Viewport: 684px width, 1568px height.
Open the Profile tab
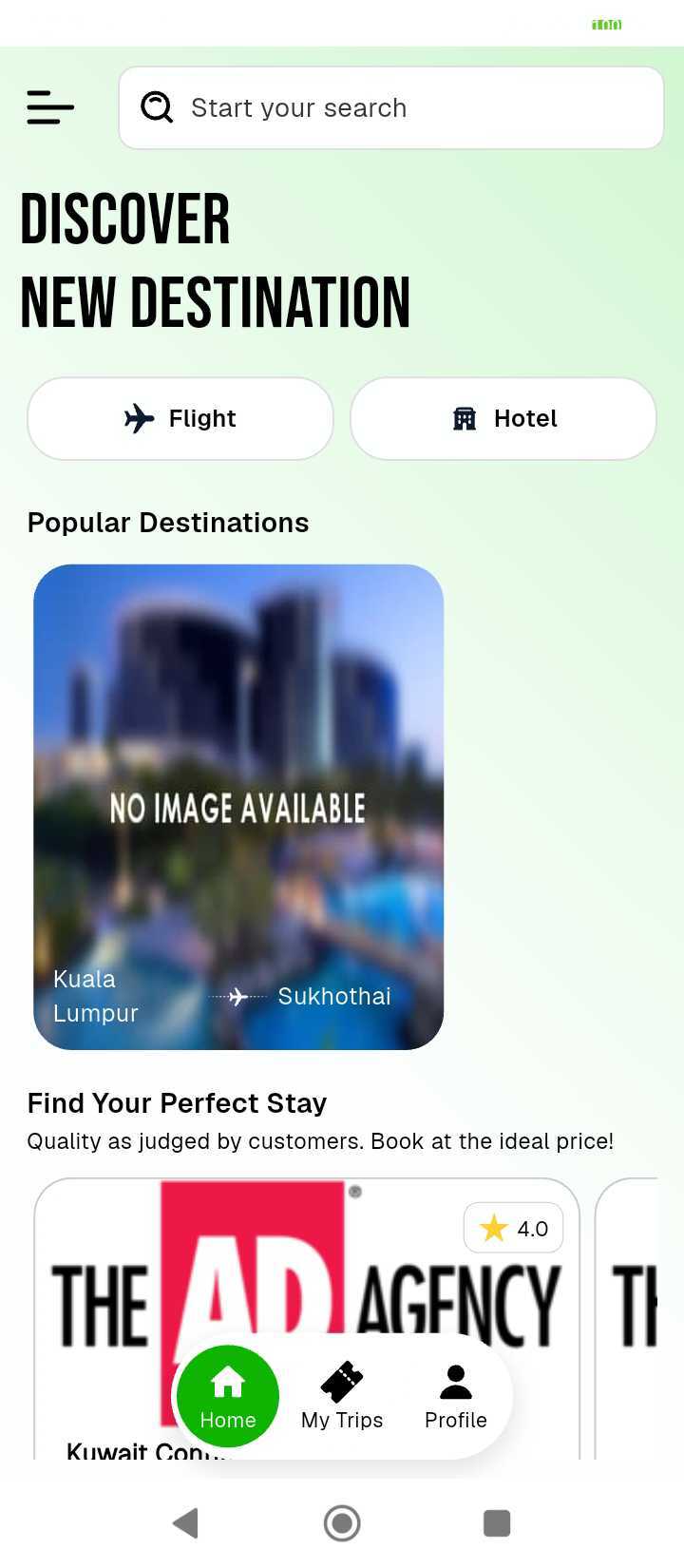pos(456,1396)
